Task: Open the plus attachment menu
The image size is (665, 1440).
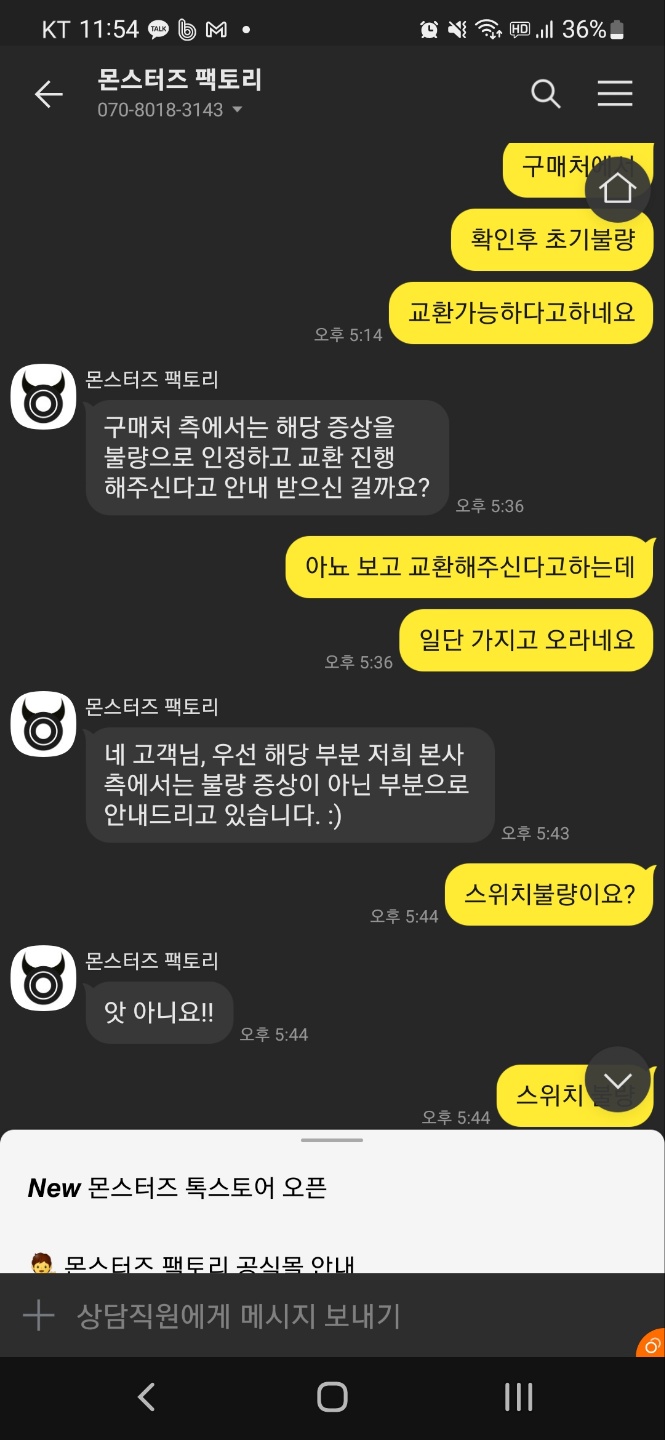Action: coord(38,1315)
